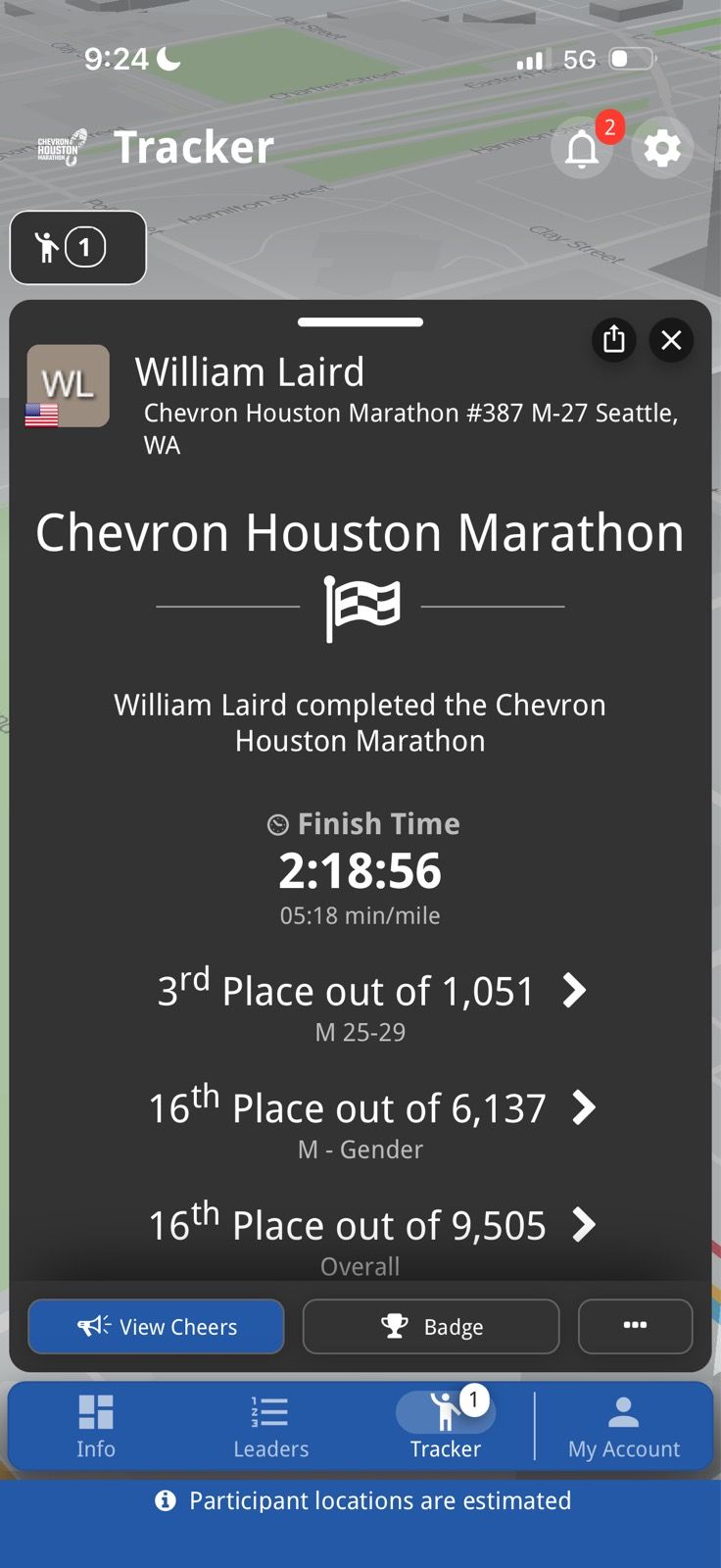Open the Badge button
721x1568 pixels.
[x=431, y=1327]
